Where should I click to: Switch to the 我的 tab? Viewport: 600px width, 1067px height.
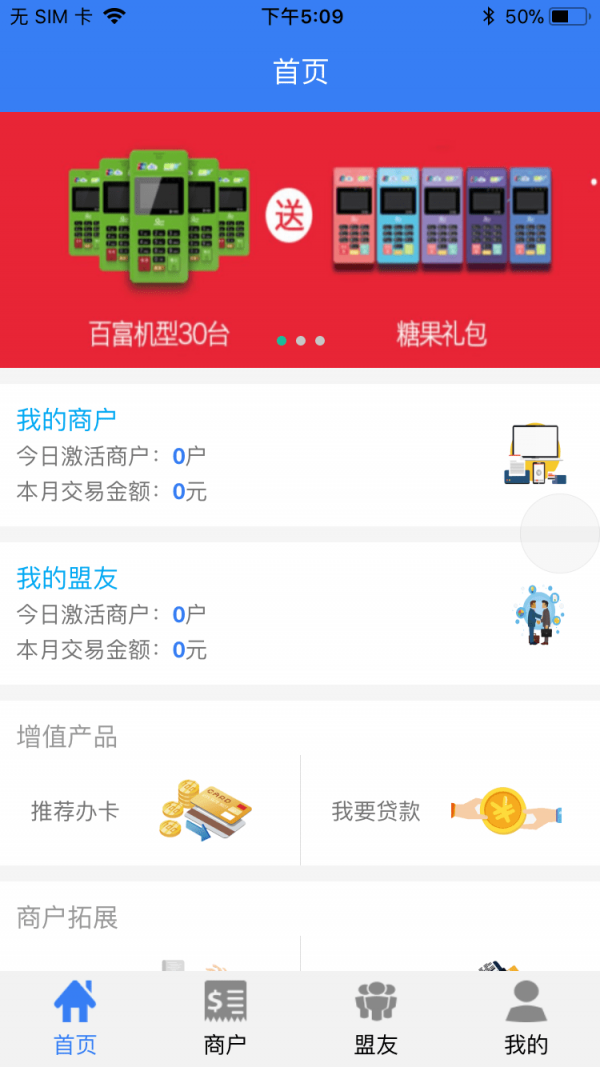pyautogui.click(x=526, y=1018)
